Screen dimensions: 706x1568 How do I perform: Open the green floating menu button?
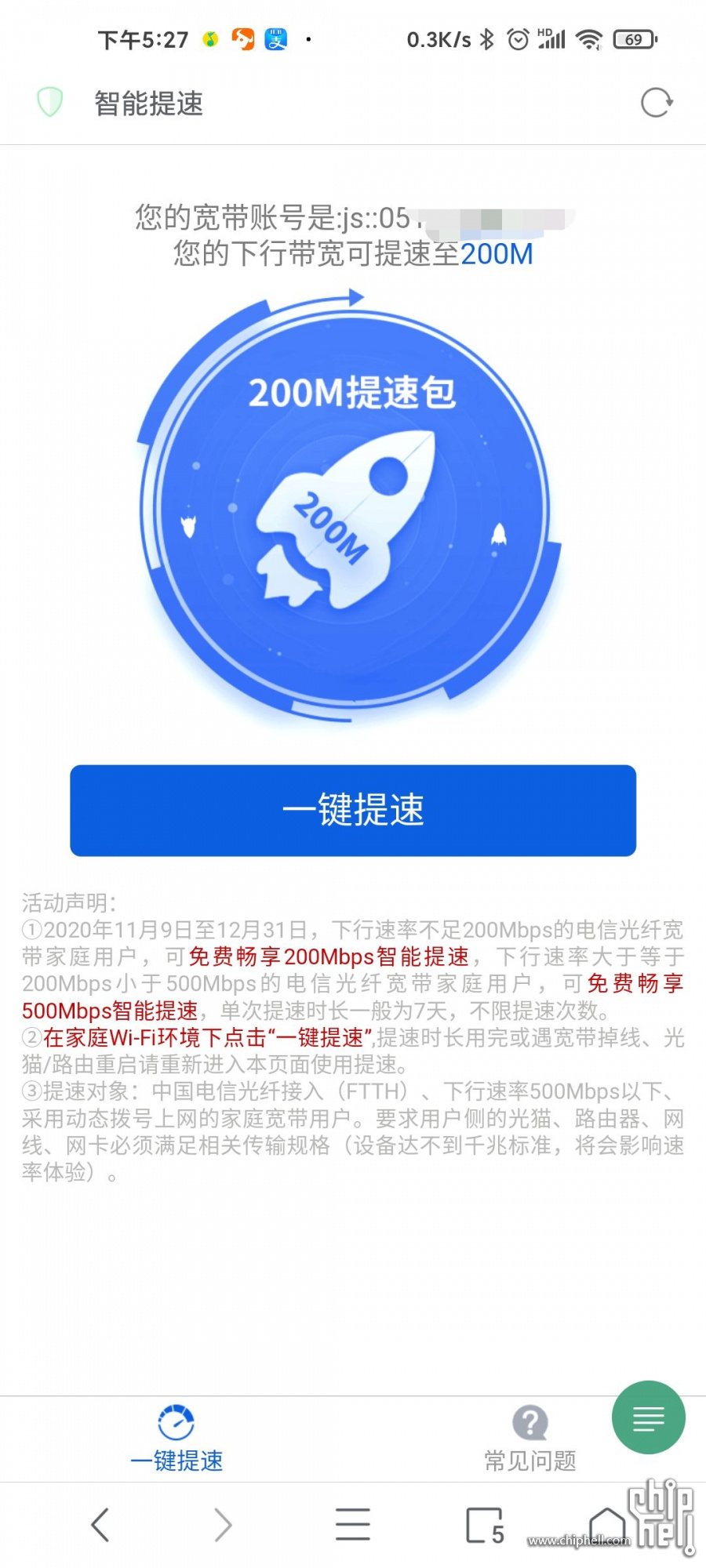tap(648, 1417)
